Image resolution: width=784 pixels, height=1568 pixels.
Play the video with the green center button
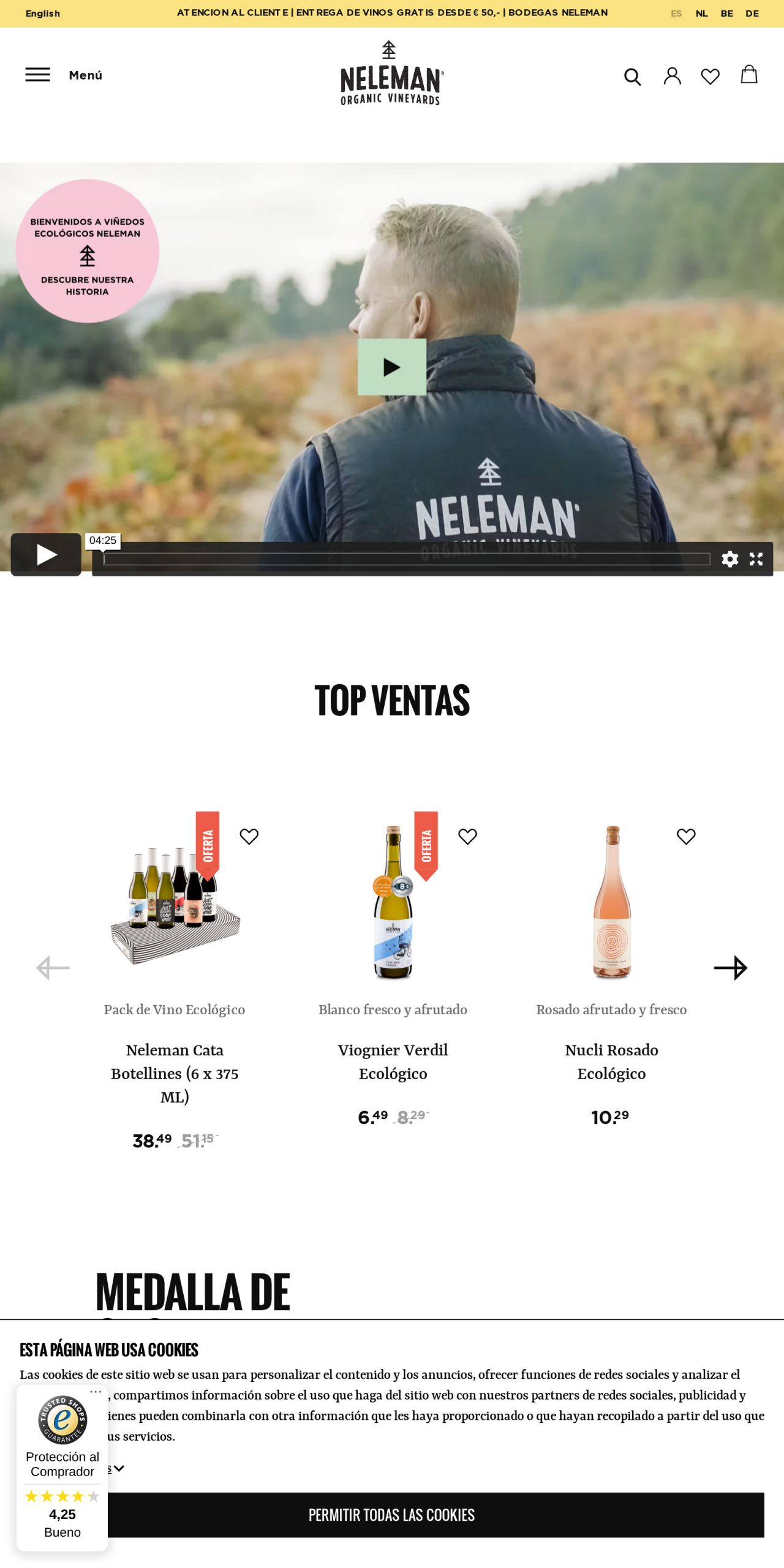[392, 367]
